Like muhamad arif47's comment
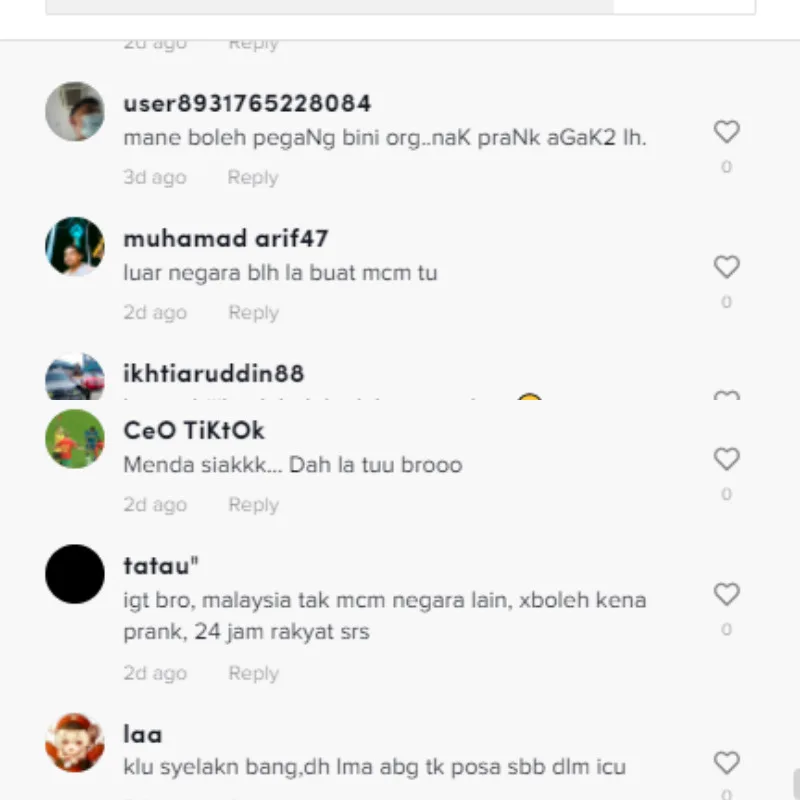Image resolution: width=800 pixels, height=800 pixels. pos(726,267)
